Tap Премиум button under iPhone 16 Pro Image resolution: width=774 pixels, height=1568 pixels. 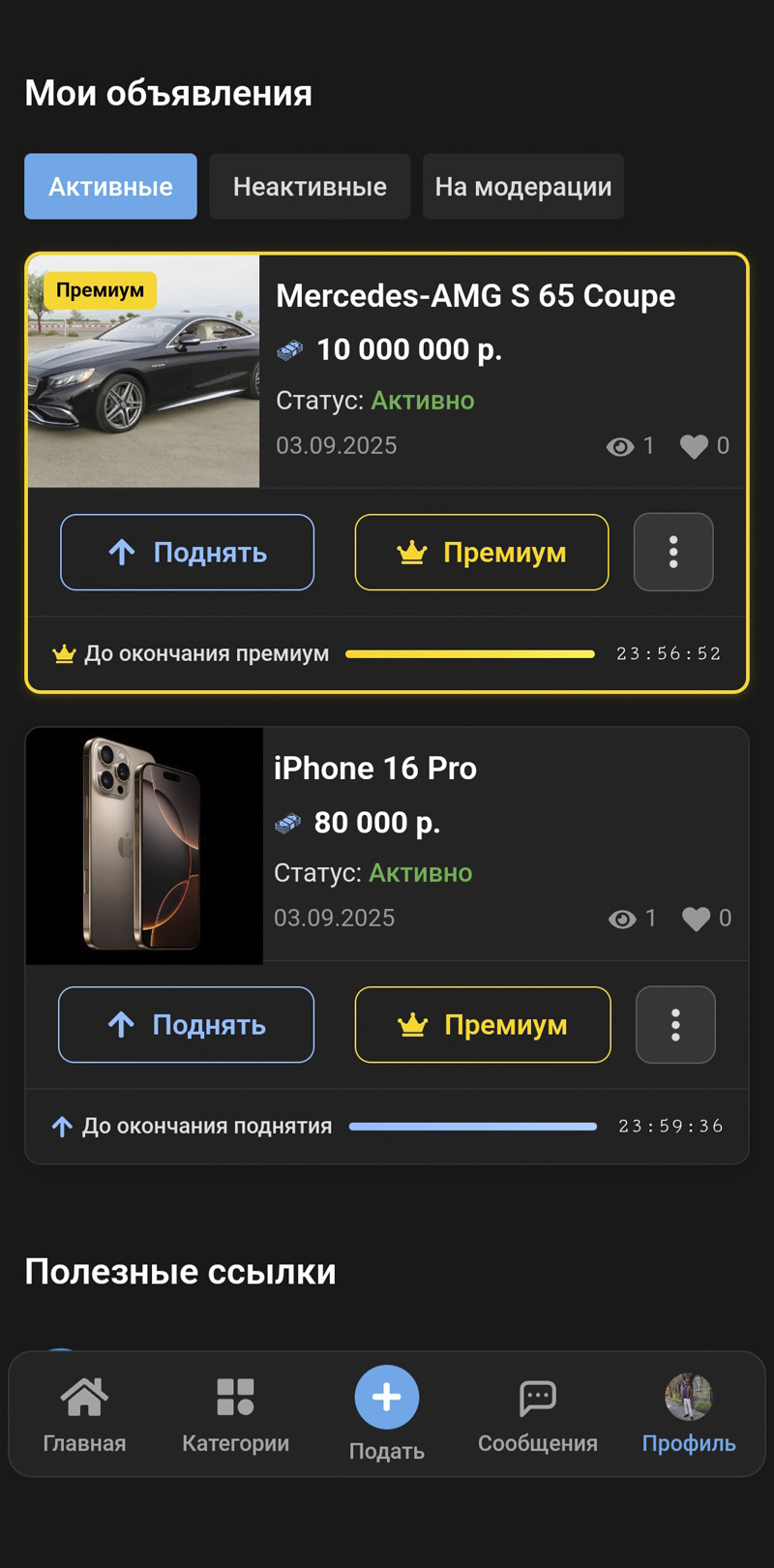point(483,1024)
